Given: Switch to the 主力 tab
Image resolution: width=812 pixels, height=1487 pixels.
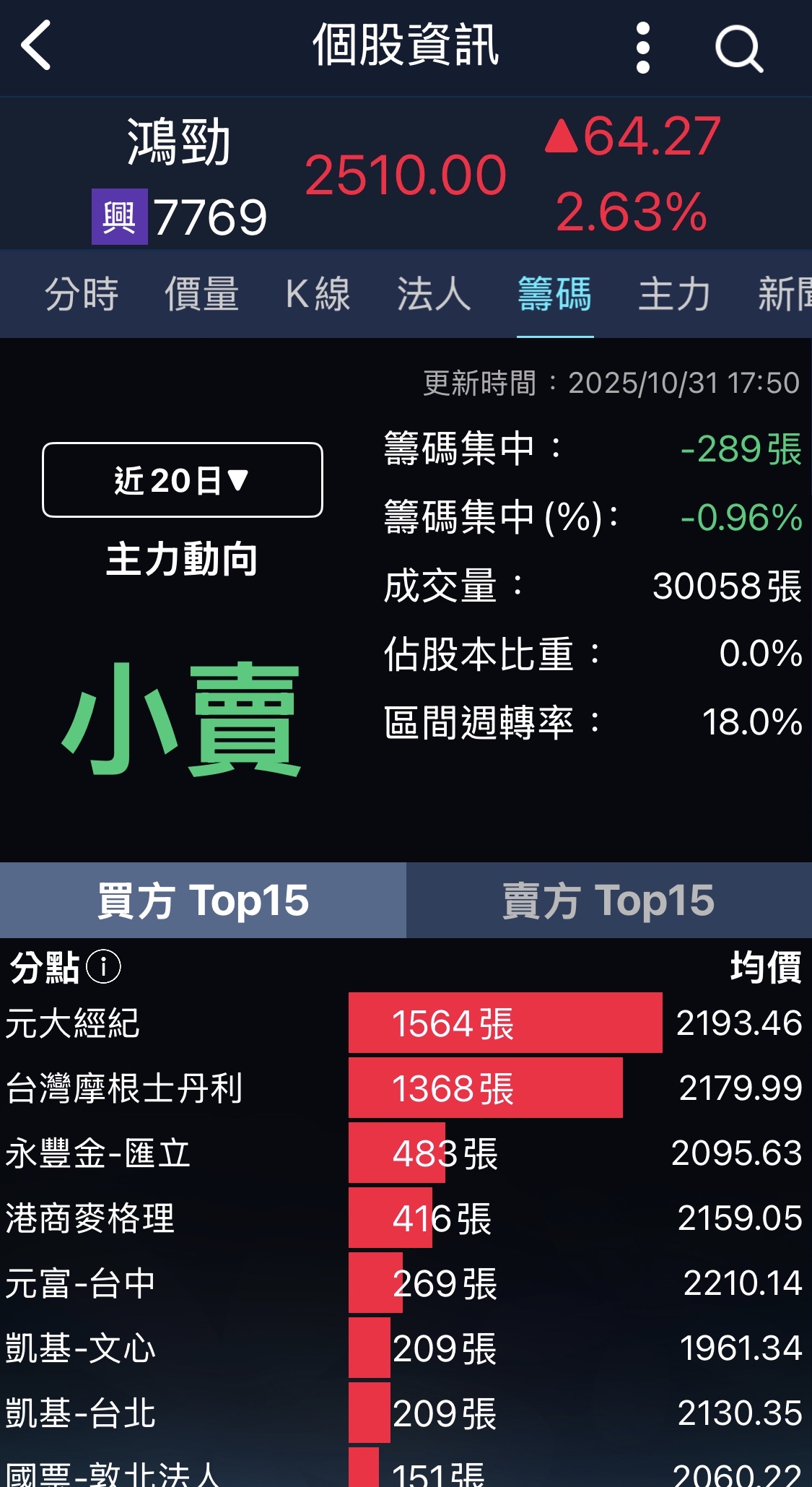Looking at the screenshot, I should point(674,294).
